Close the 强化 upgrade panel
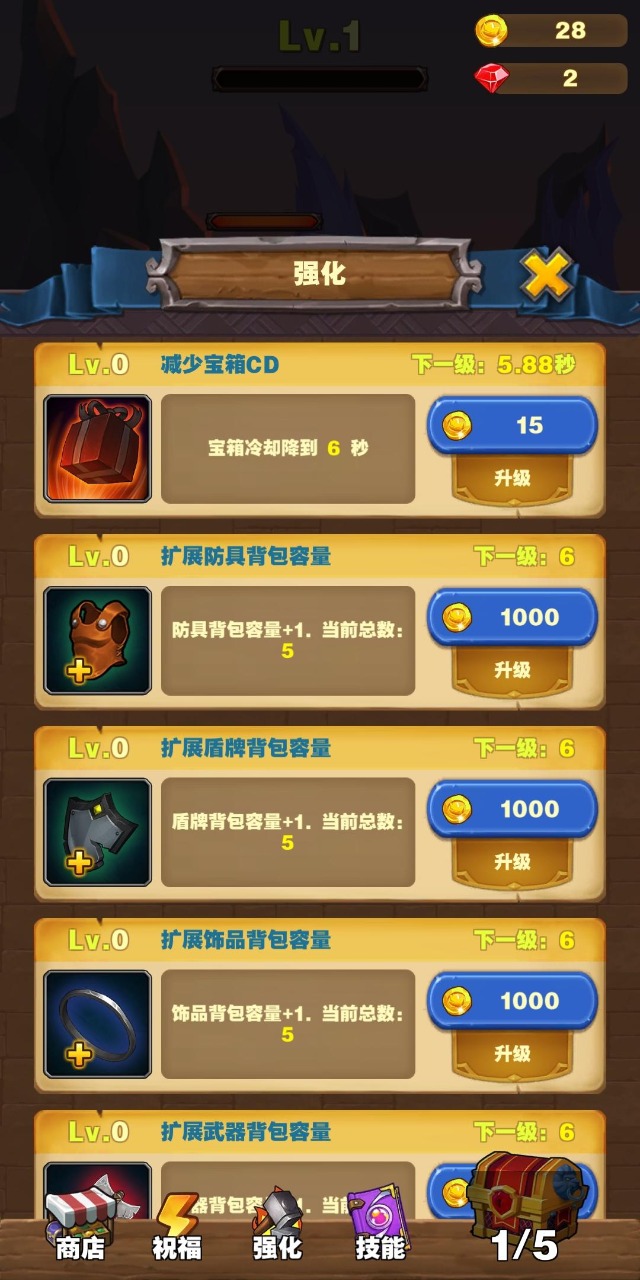 (546, 273)
